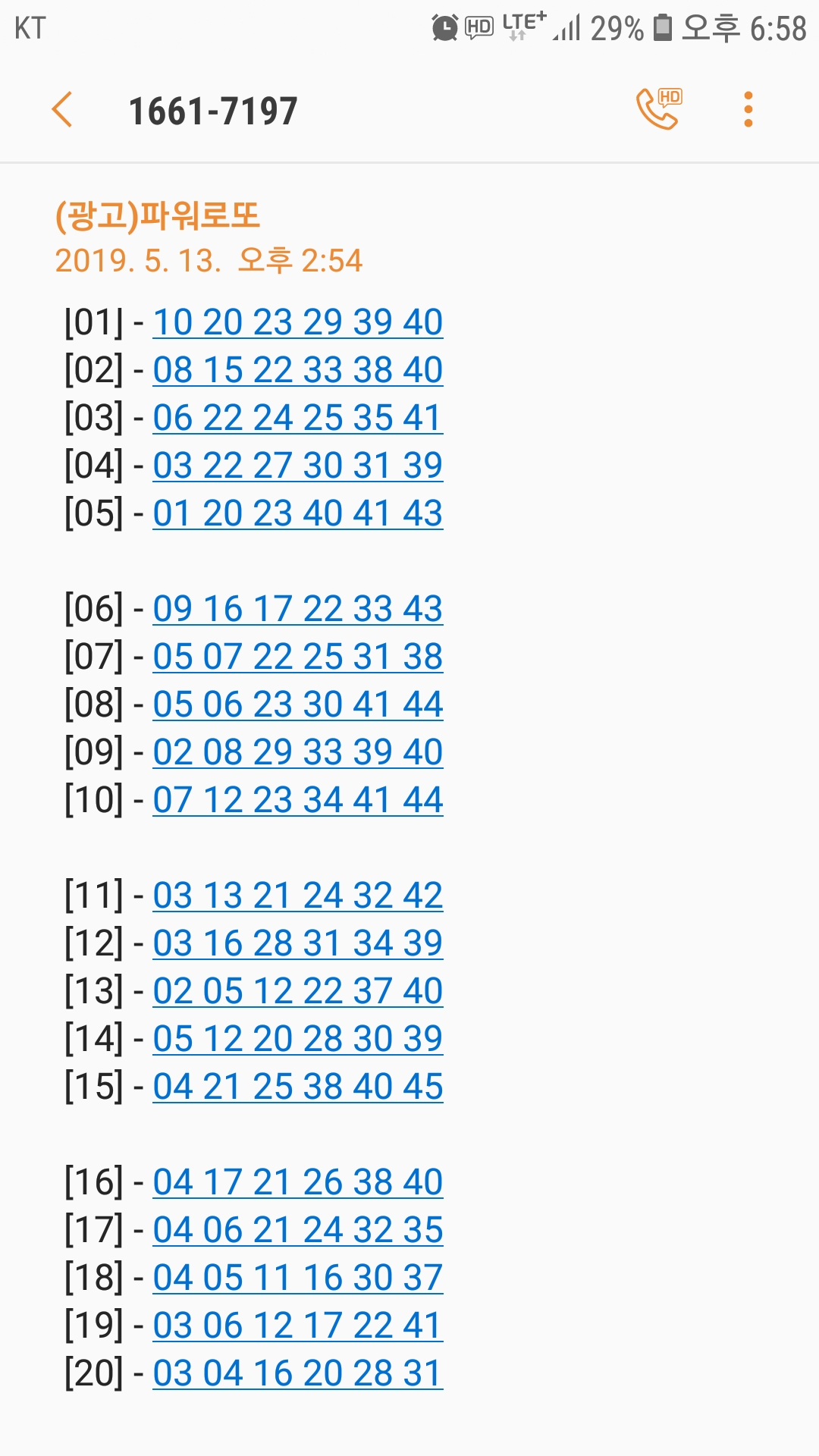Open the three-dot overflow menu
The width and height of the screenshot is (819, 1456).
(748, 110)
